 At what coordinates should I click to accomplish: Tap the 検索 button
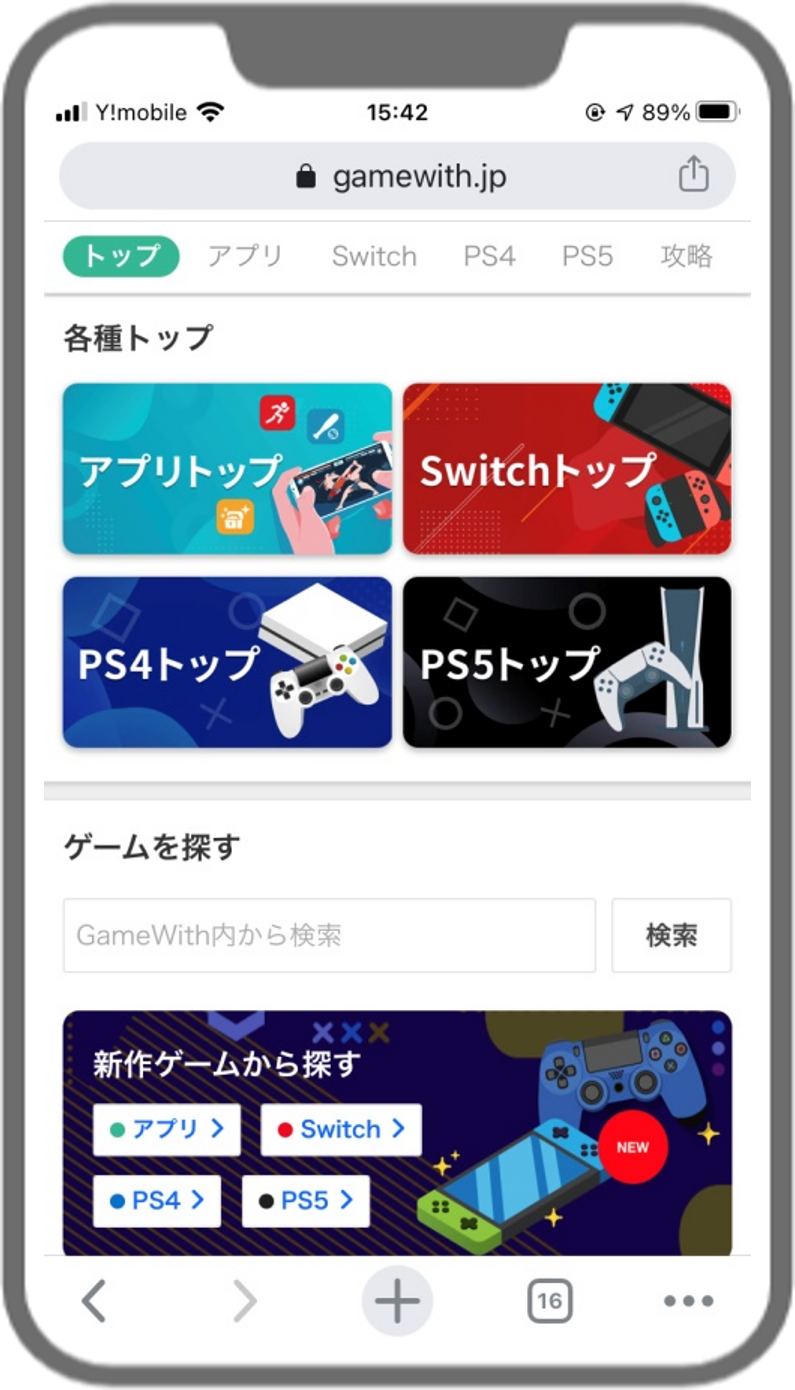672,935
